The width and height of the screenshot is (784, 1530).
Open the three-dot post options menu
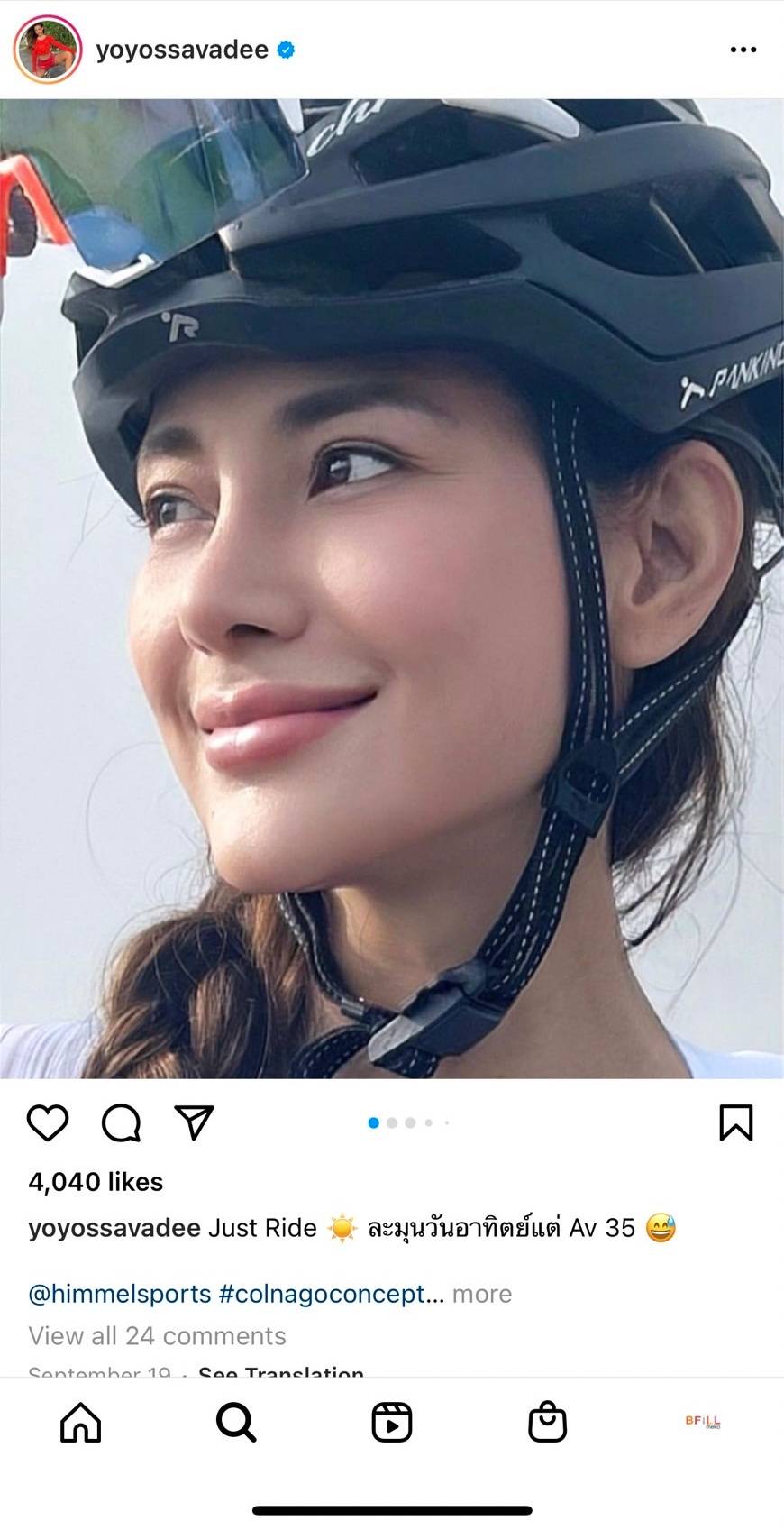[743, 50]
